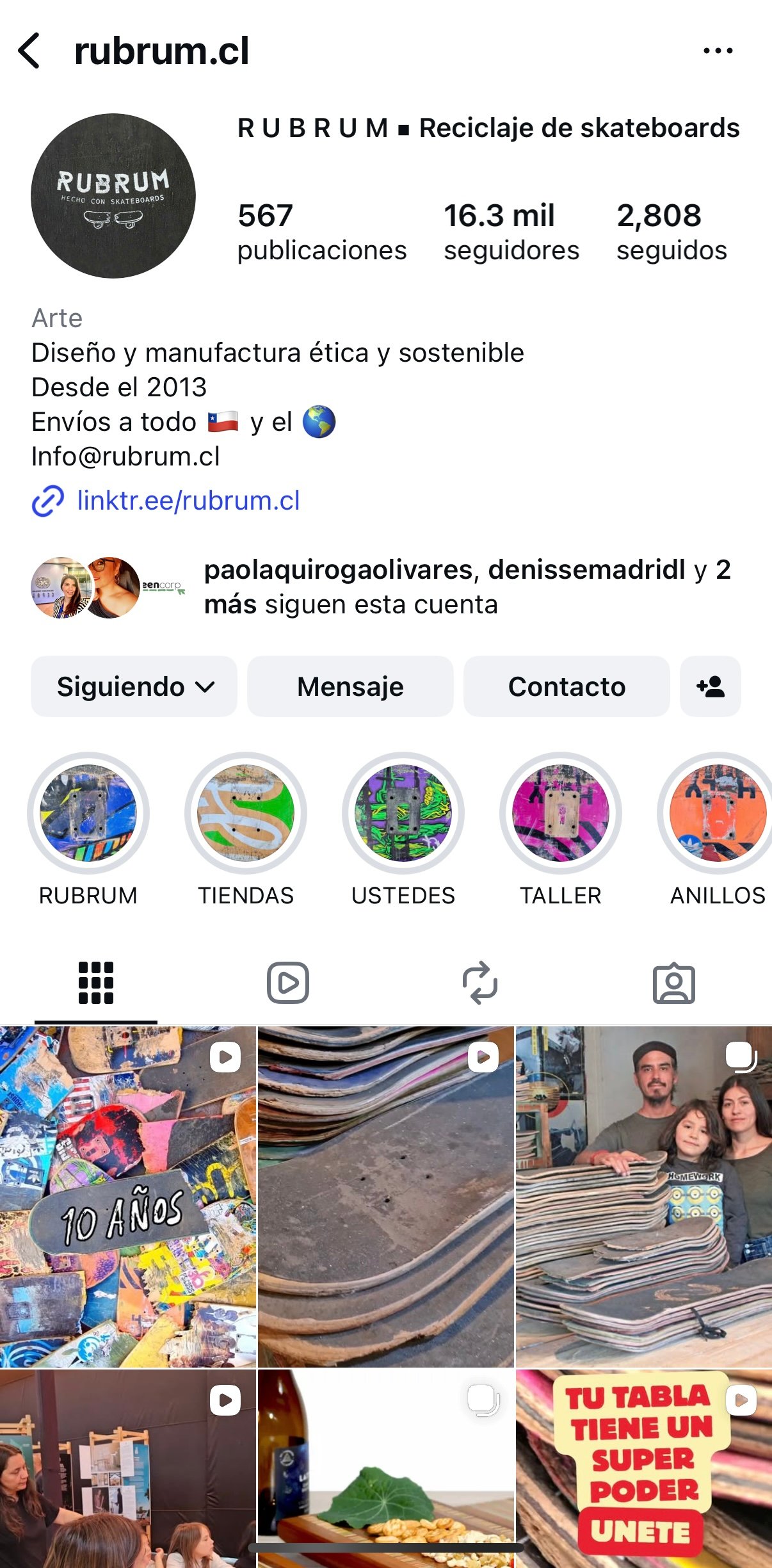Switch to the reposts tab

(x=480, y=983)
